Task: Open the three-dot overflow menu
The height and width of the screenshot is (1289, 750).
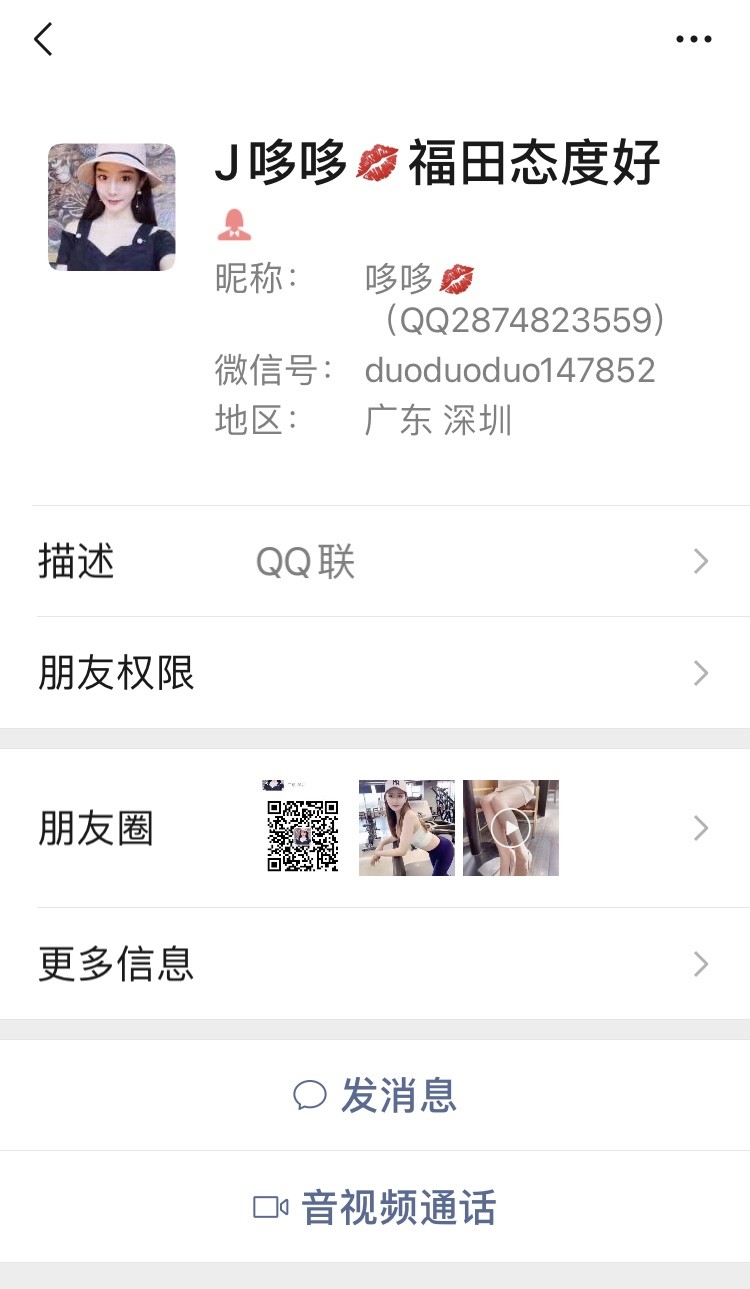Action: [x=693, y=40]
